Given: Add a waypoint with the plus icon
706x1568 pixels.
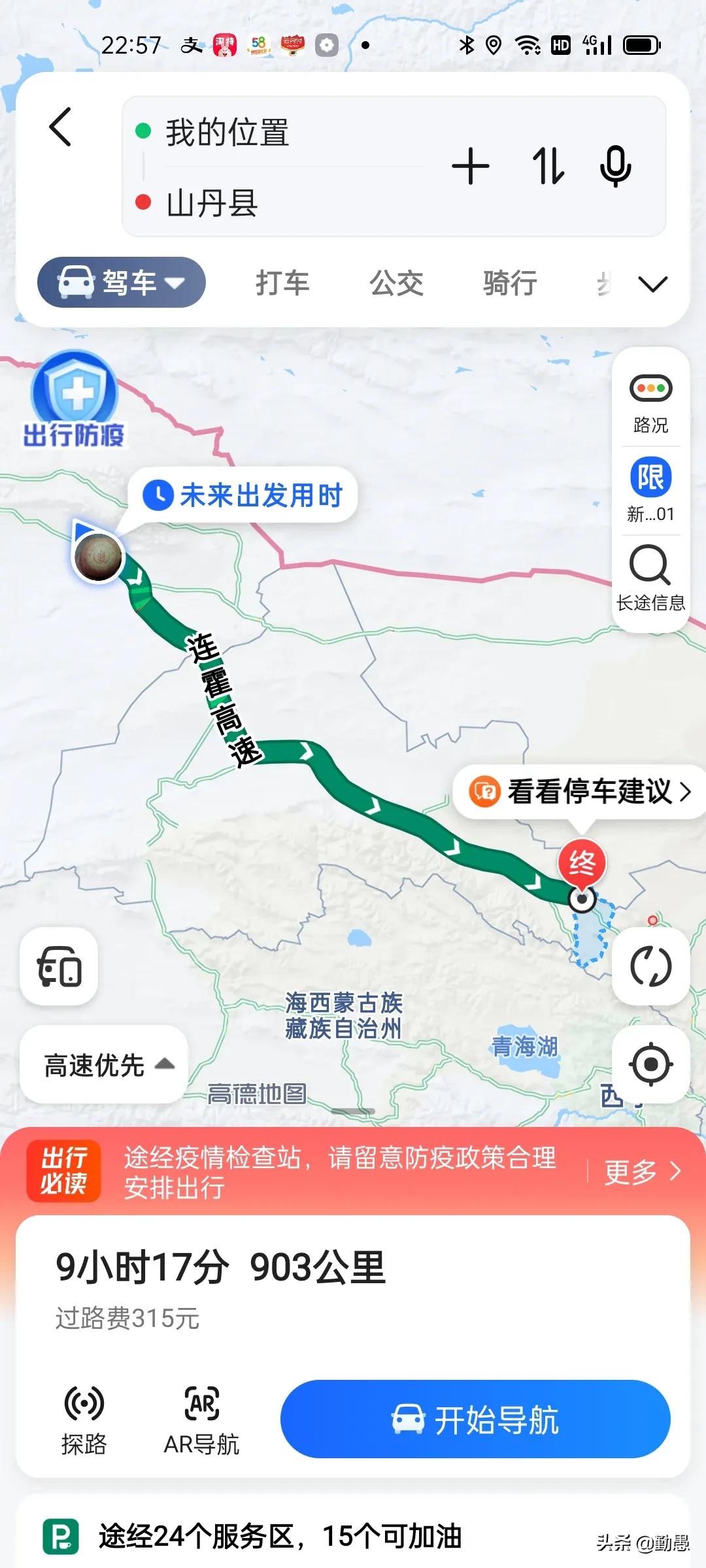Looking at the screenshot, I should [470, 167].
